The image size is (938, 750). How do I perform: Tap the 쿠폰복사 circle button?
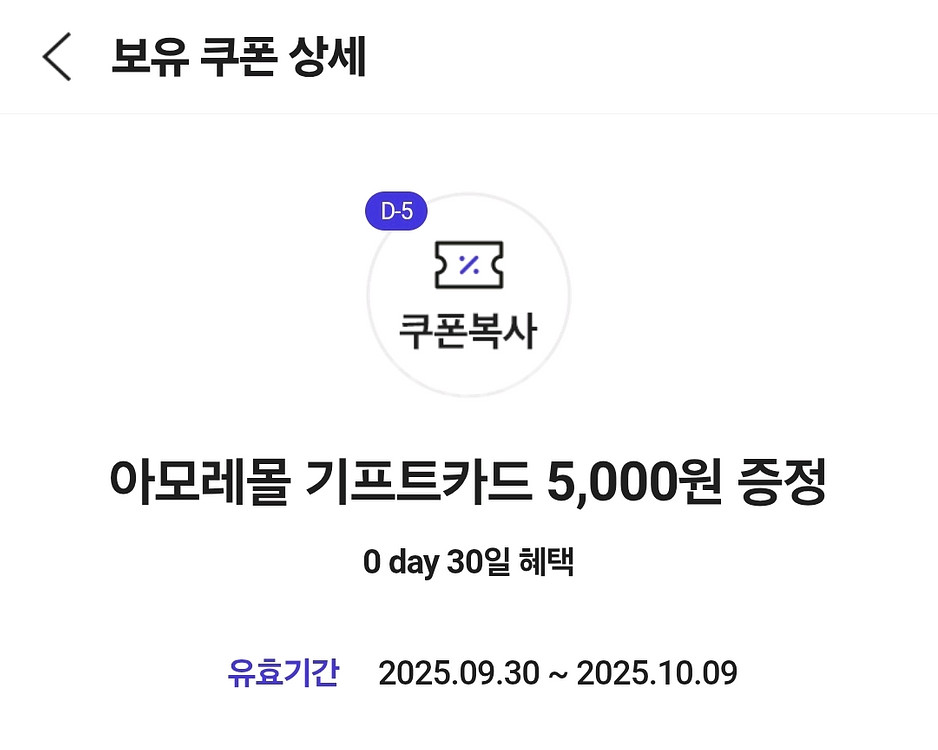[468, 295]
